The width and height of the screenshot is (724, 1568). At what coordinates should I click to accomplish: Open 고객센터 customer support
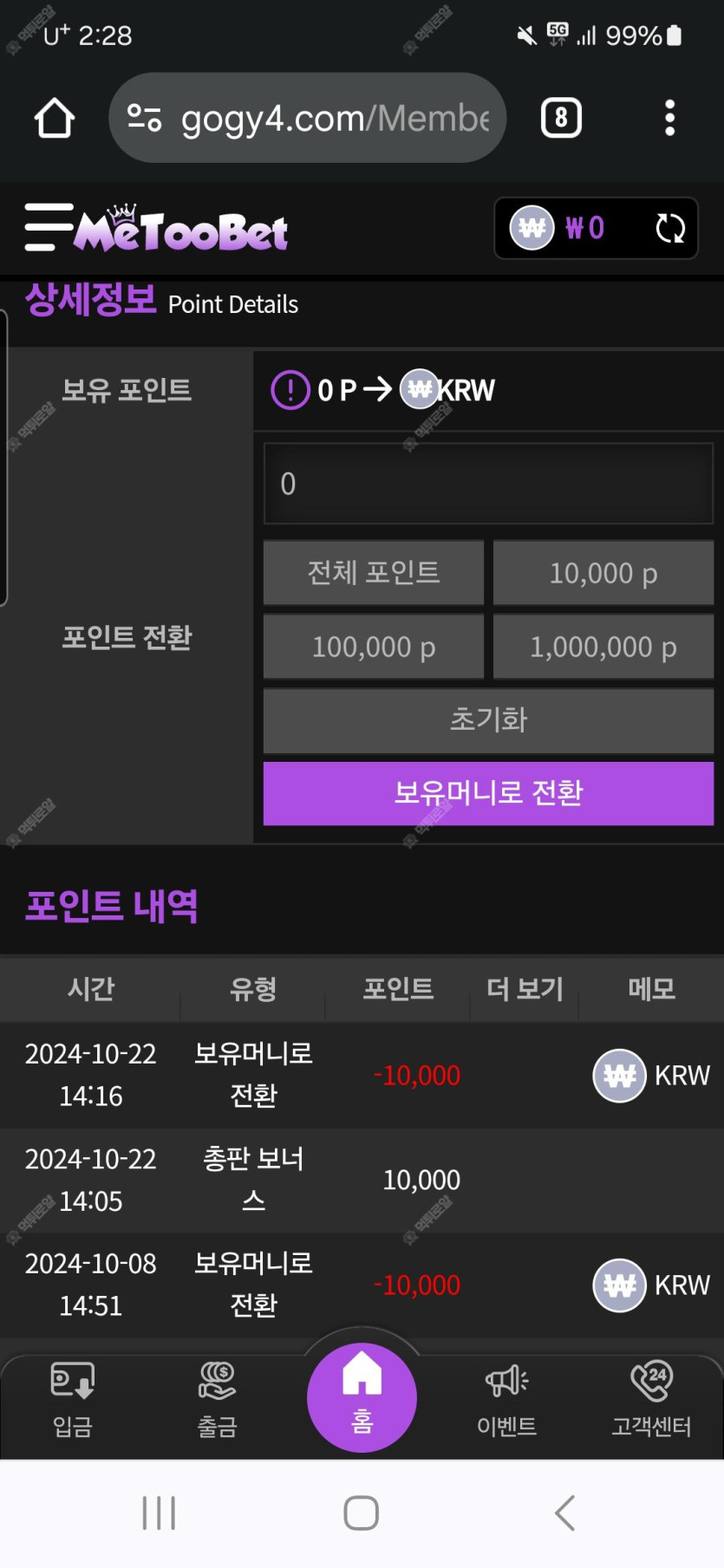click(x=651, y=1401)
